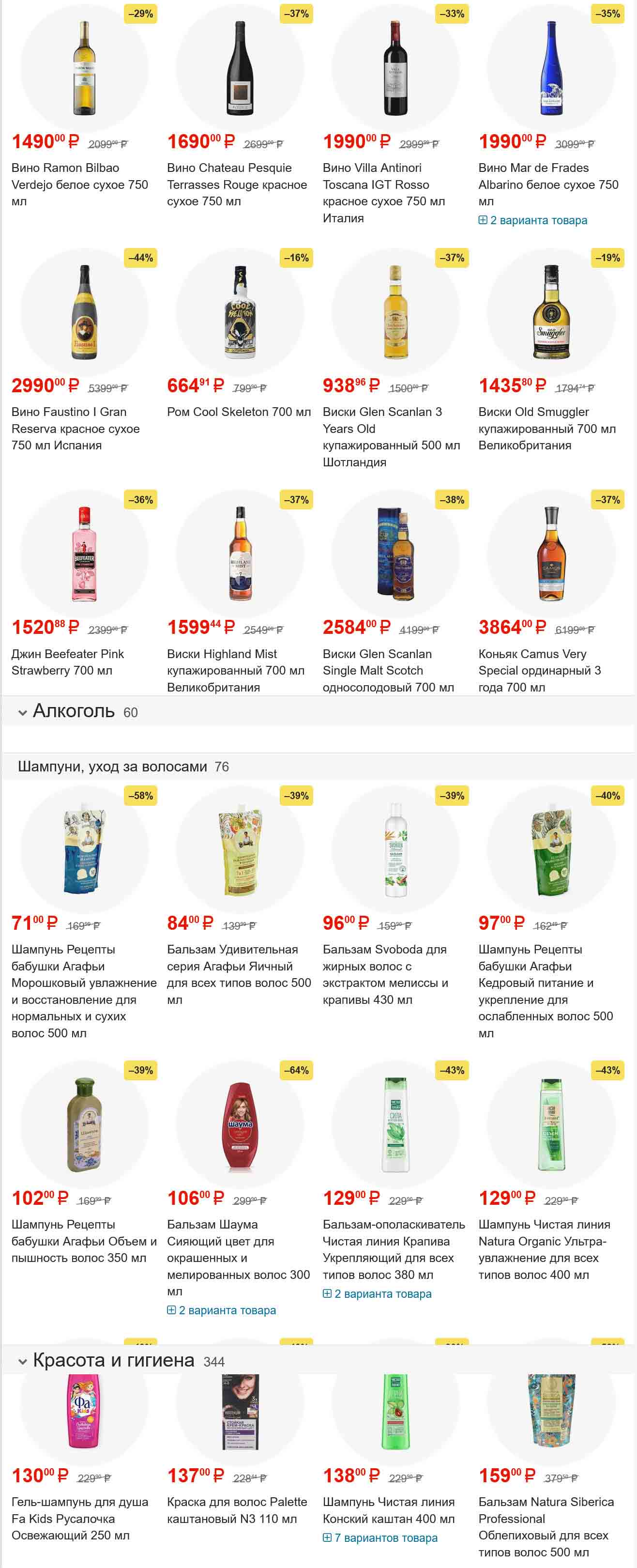Viewport: 637px width, 1568px height.
Task: View Шампунь Агафьи Кедровый product
Action: point(545,990)
